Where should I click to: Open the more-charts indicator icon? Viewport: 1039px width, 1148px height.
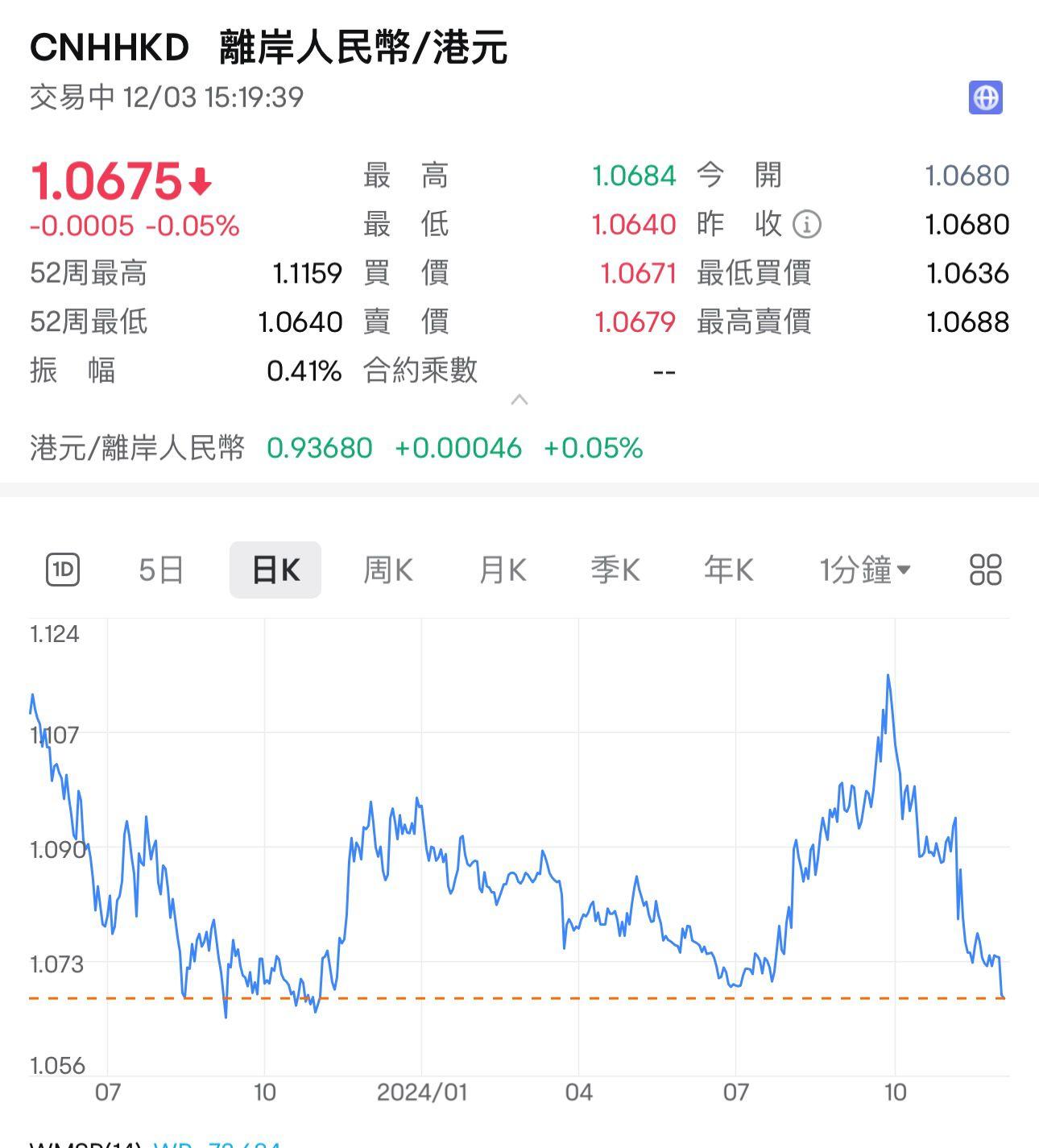[x=984, y=569]
